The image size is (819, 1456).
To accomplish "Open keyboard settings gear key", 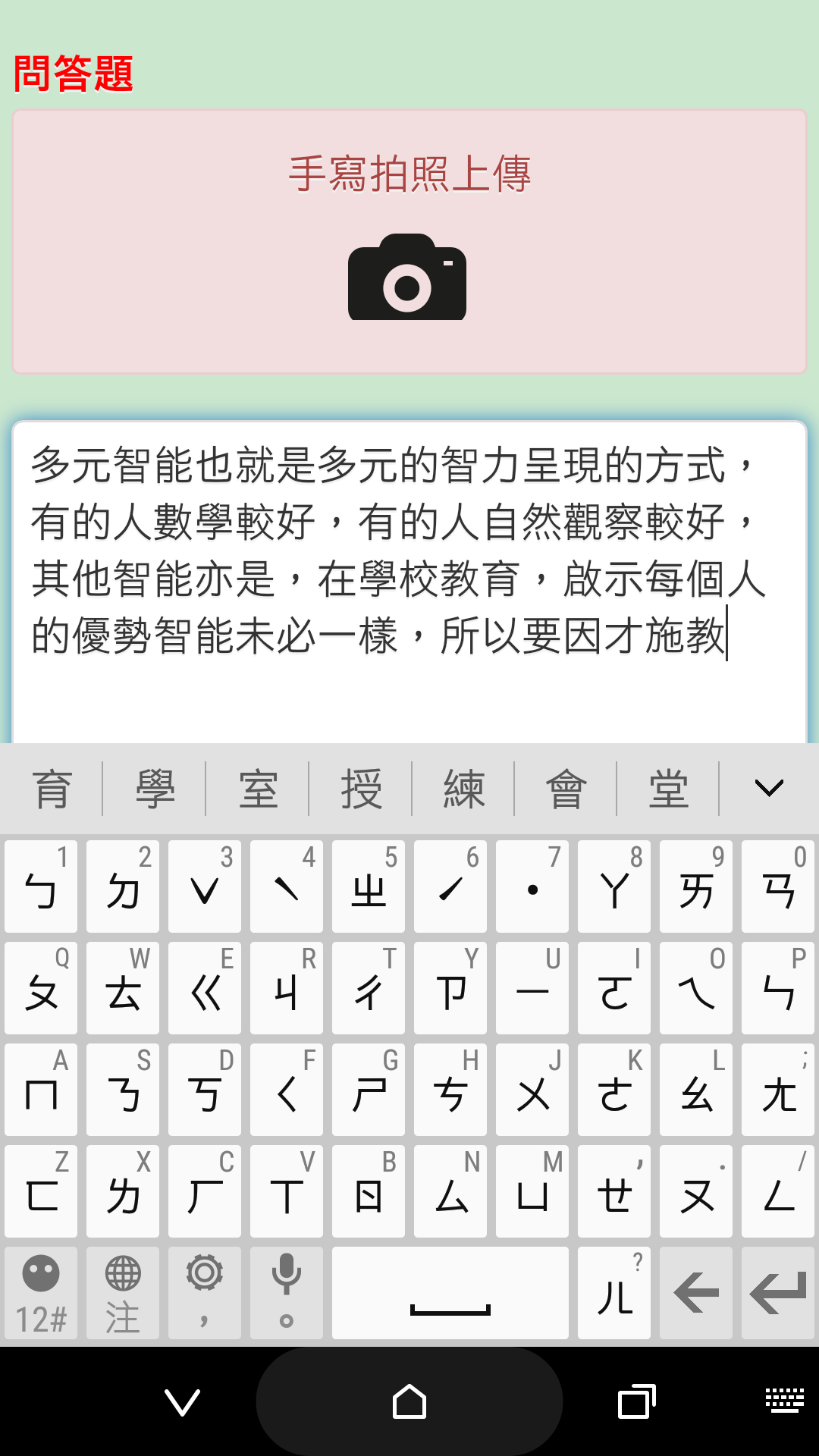I will click(x=205, y=1293).
